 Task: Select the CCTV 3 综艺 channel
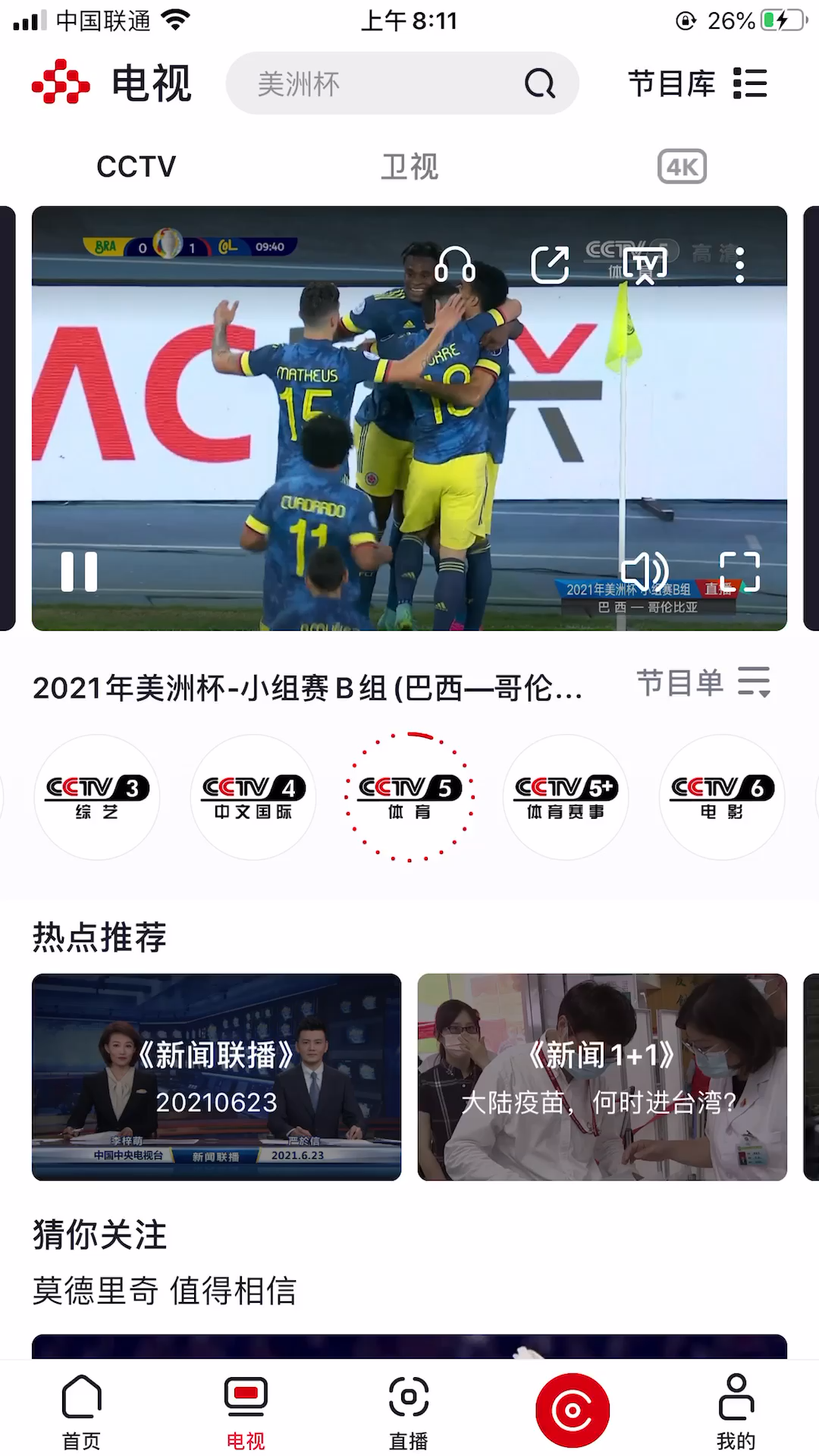[97, 797]
